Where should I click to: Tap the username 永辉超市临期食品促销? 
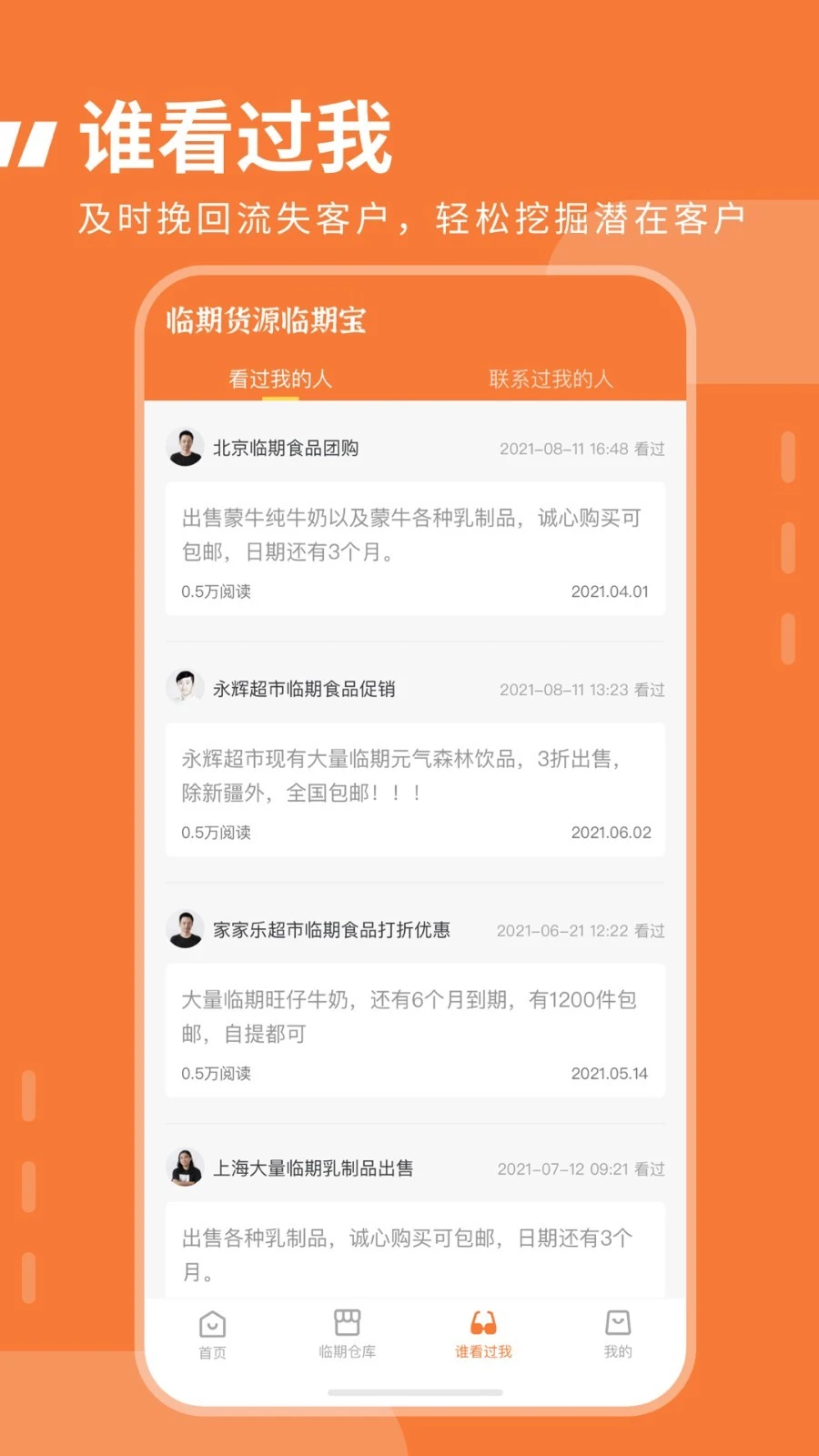[303, 689]
